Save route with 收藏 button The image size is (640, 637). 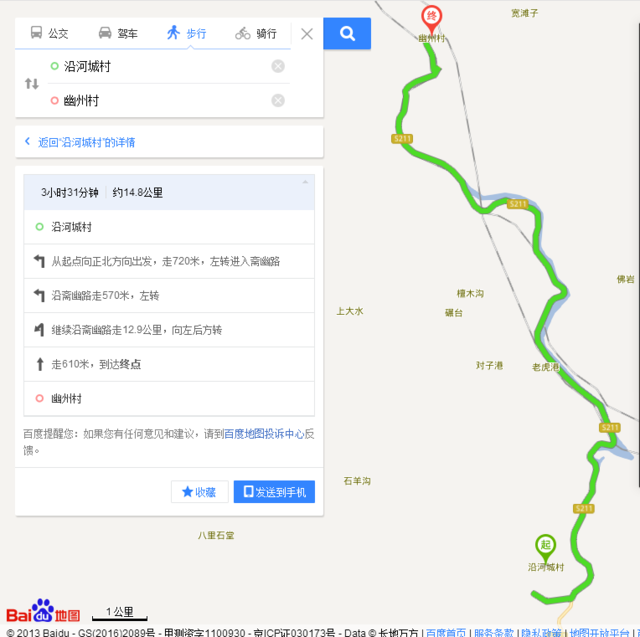(199, 492)
